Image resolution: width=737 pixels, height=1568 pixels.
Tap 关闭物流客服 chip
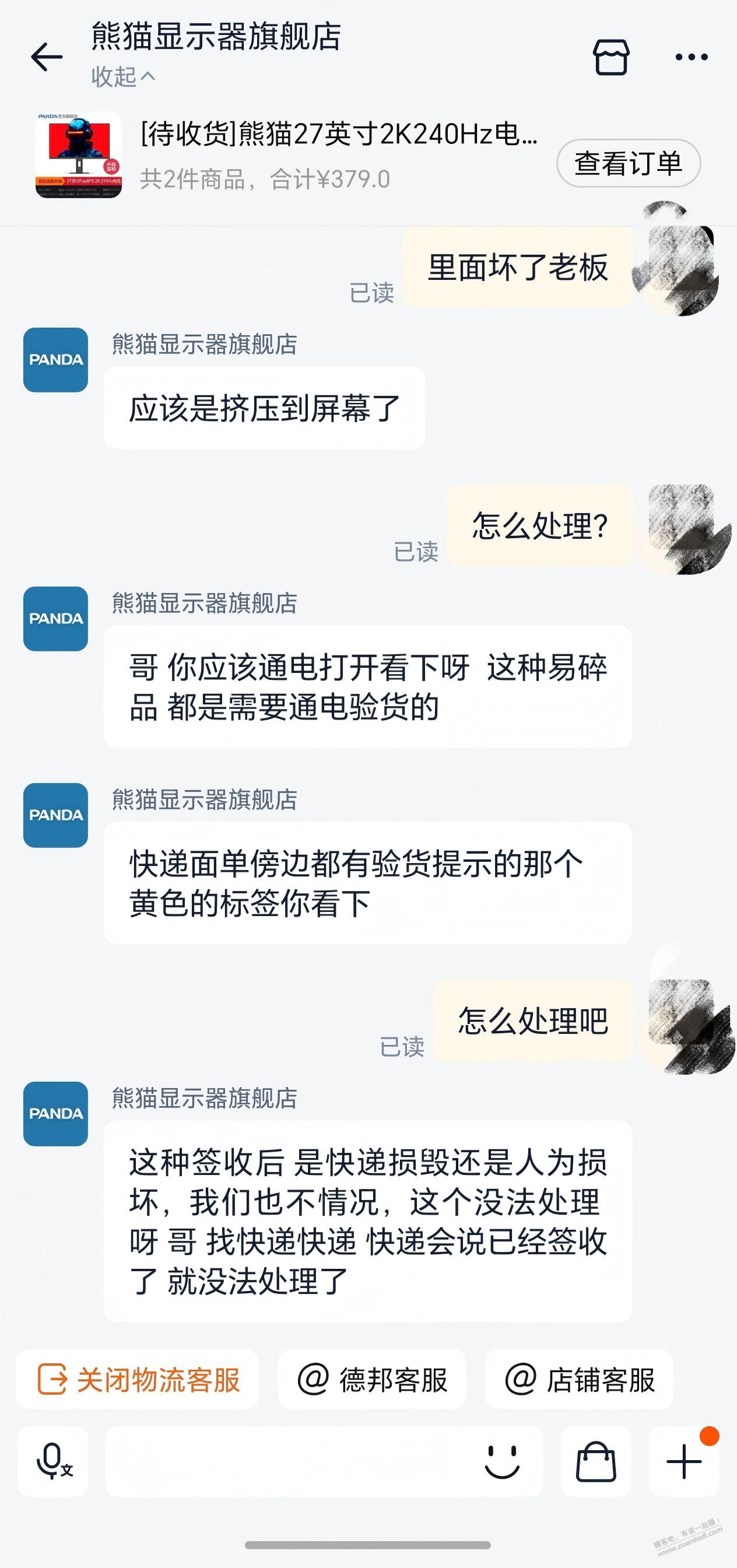coord(138,1379)
